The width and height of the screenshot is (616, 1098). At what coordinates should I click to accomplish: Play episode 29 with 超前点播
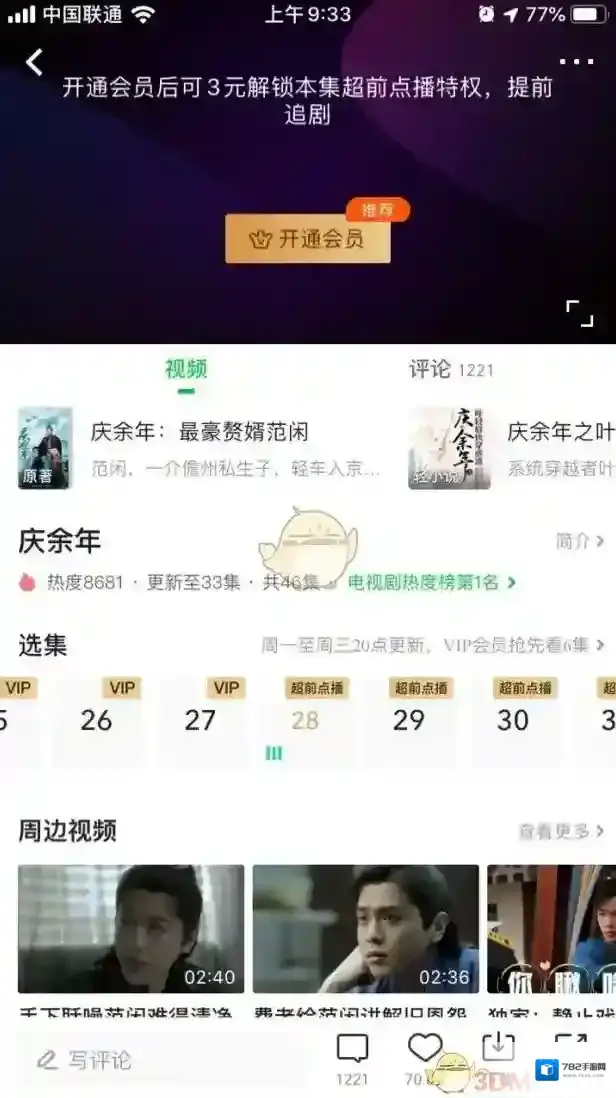409,719
